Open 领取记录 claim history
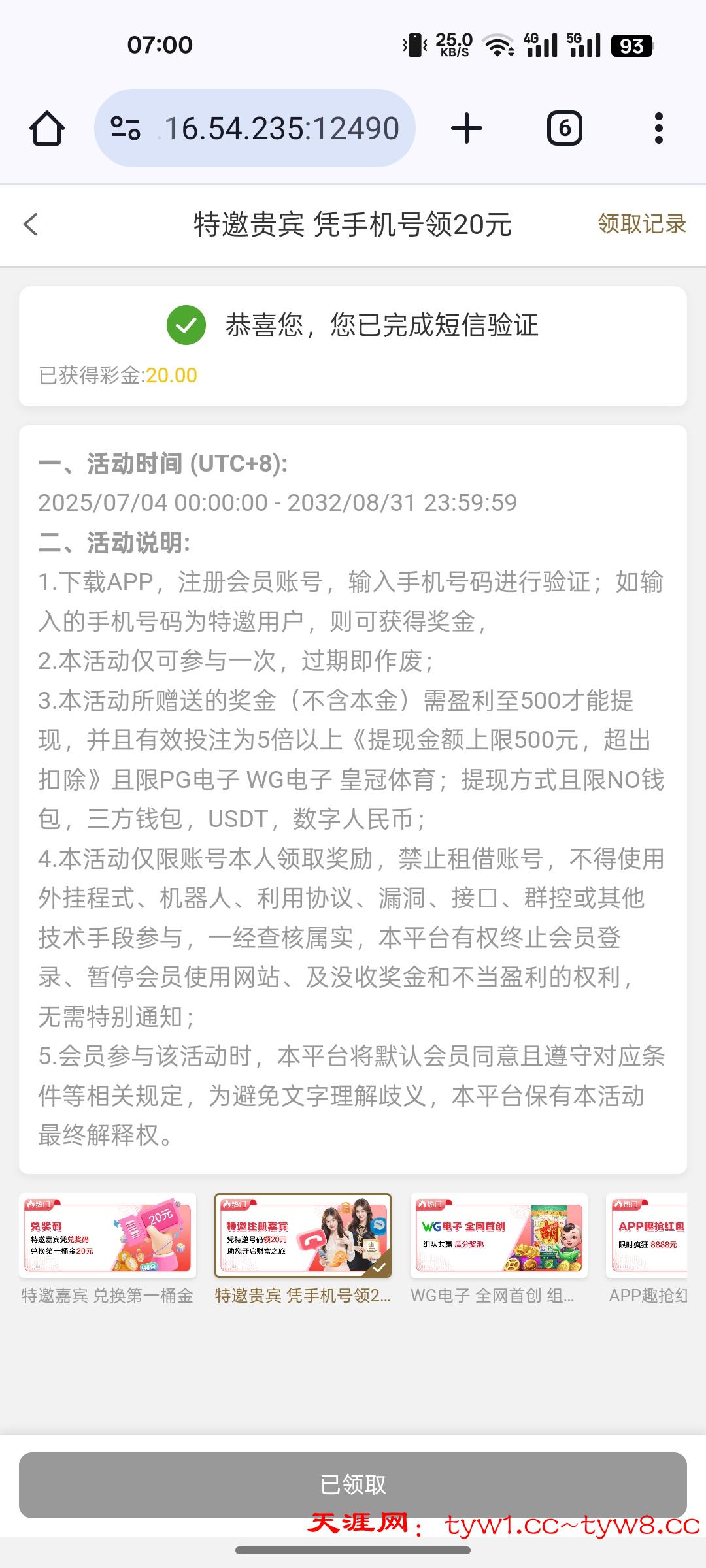 641,224
